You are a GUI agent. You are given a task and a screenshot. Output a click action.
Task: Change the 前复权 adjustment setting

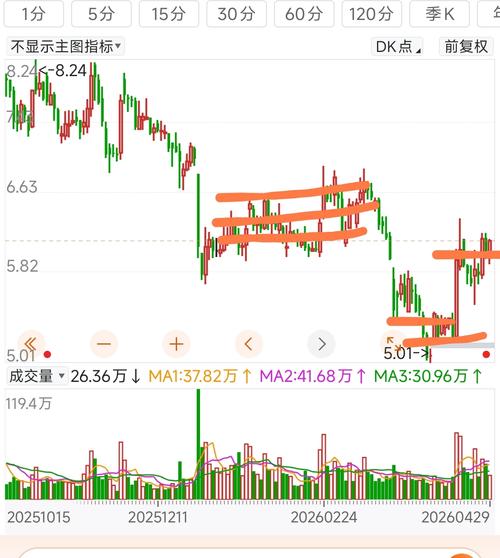[x=466, y=47]
